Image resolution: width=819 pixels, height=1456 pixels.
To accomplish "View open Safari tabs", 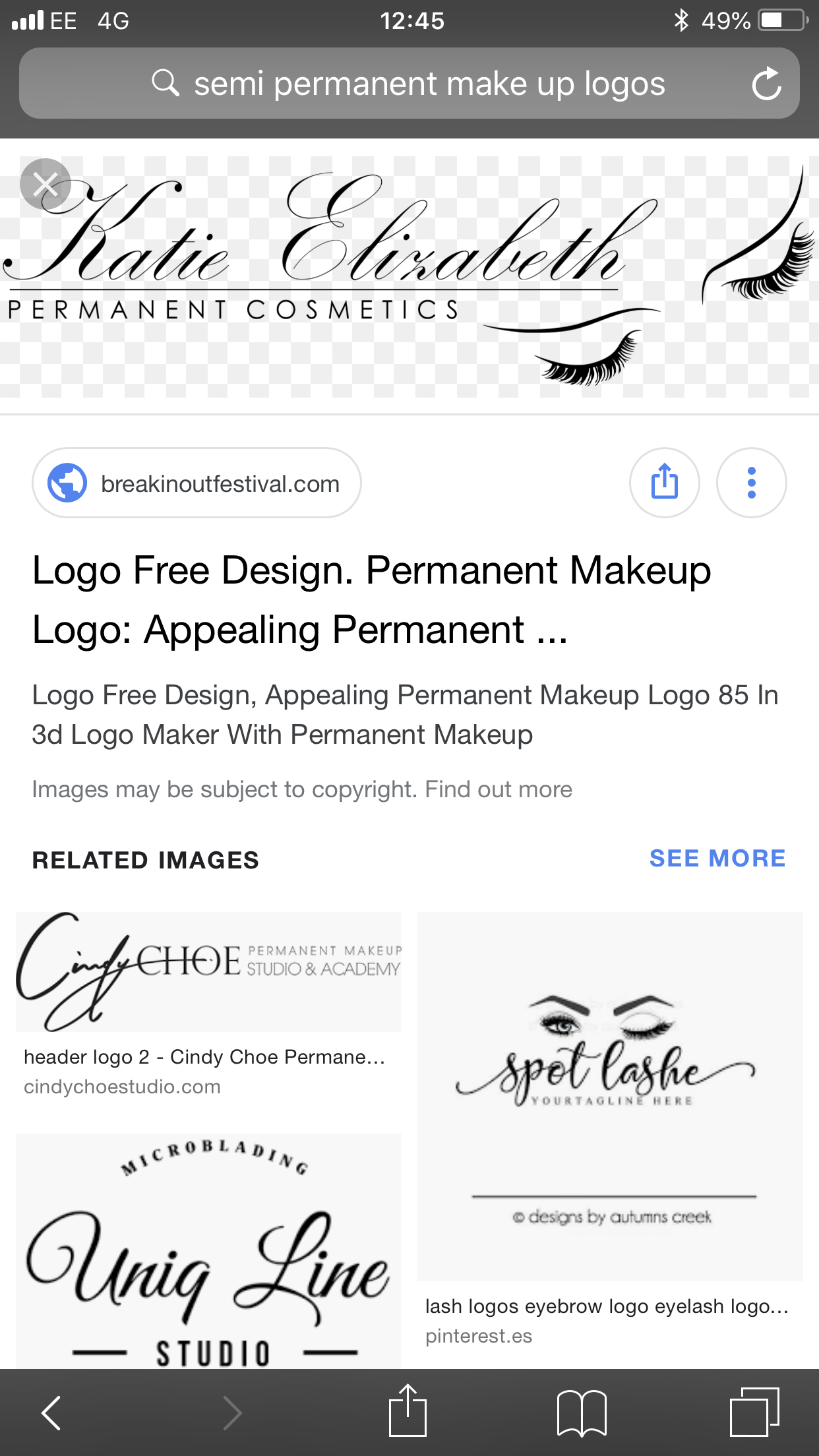I will 754,1412.
